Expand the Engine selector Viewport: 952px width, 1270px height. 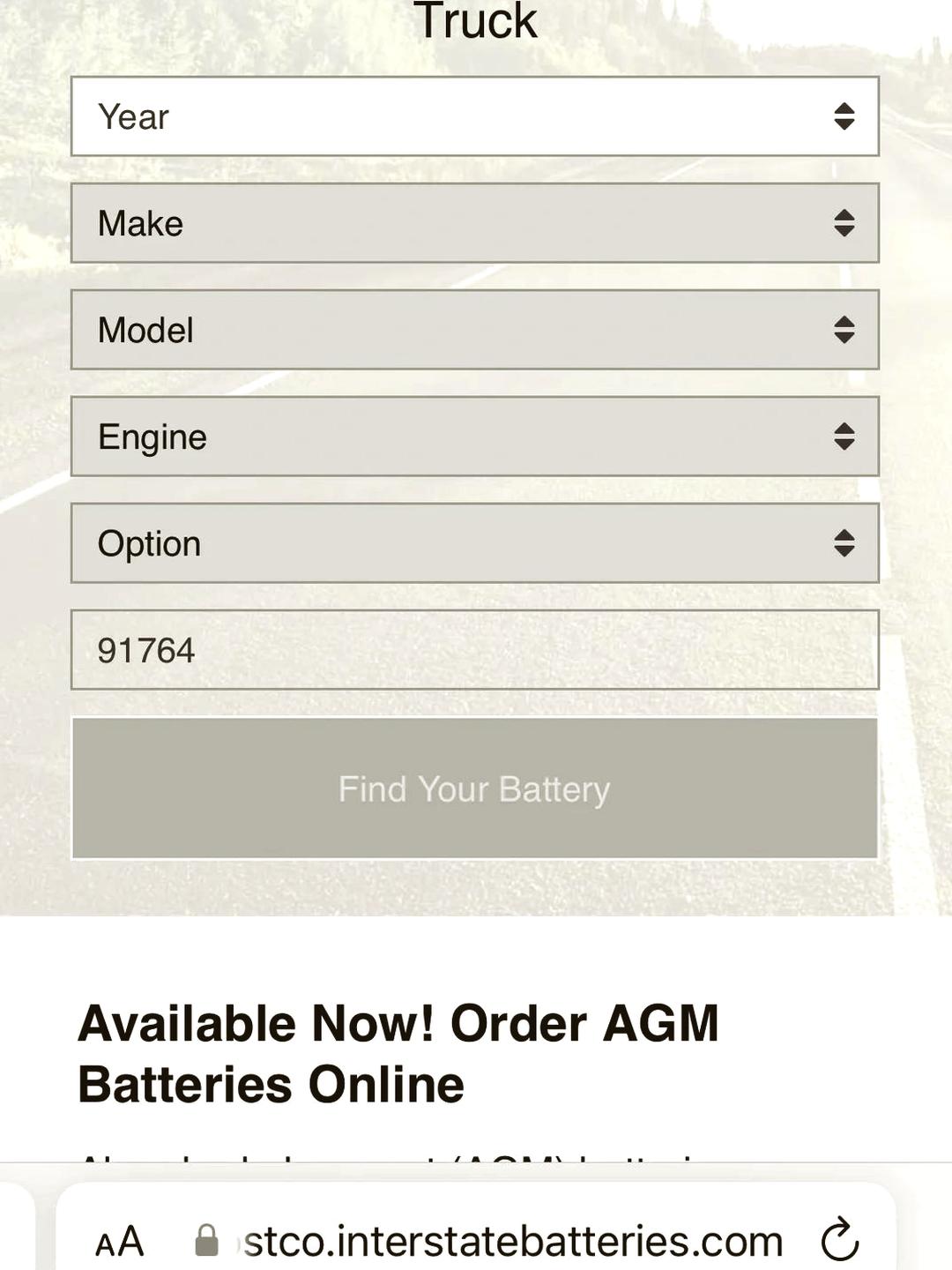(x=474, y=437)
